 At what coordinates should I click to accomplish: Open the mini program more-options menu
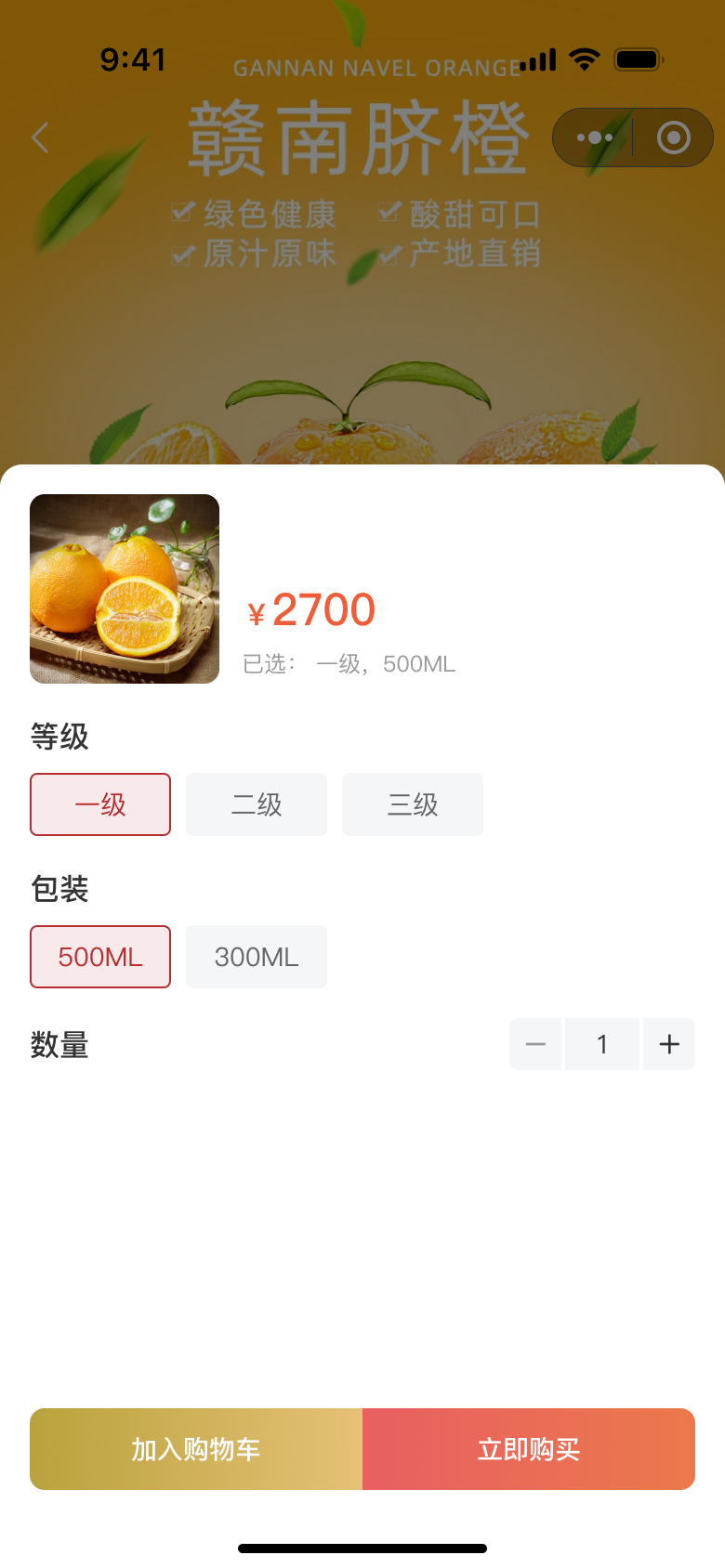[595, 137]
